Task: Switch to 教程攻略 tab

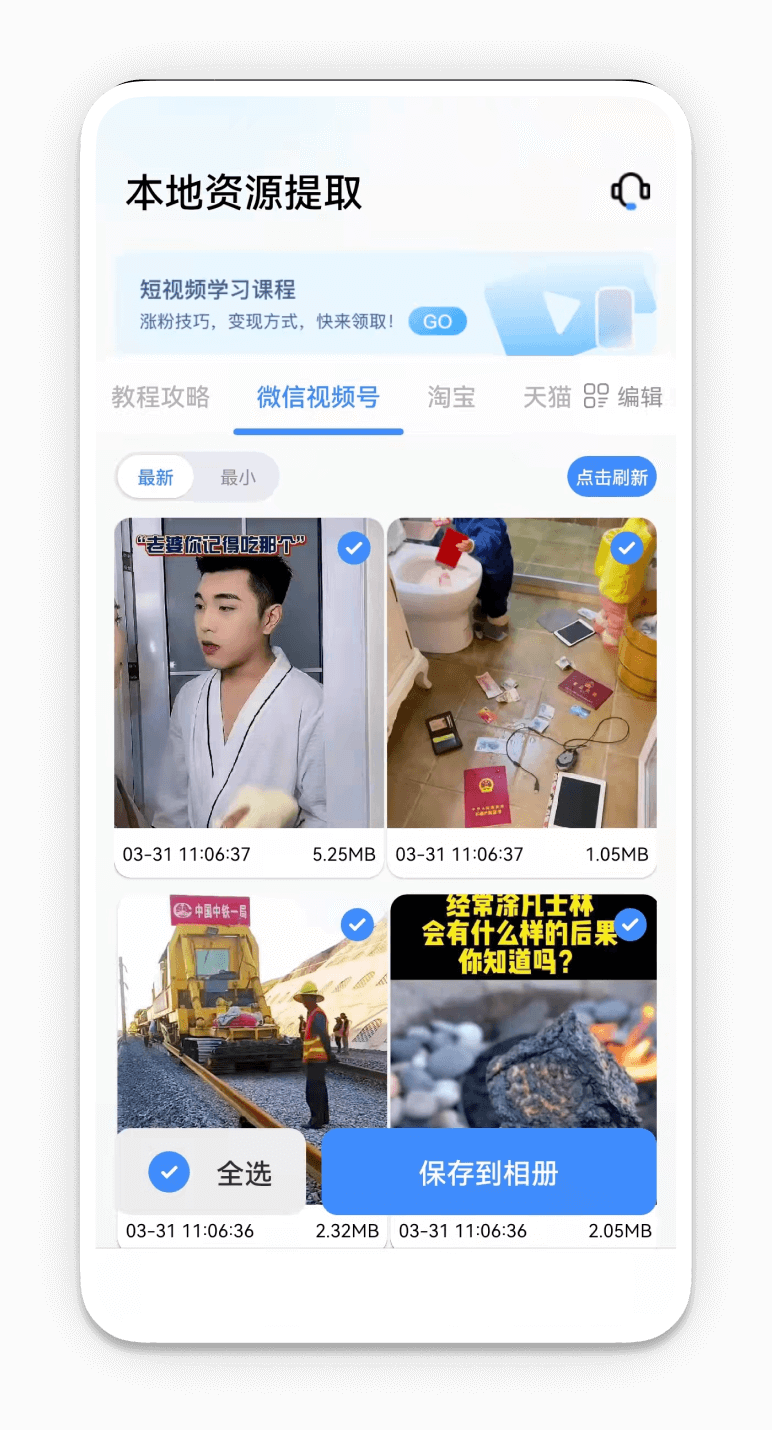Action: coord(161,397)
